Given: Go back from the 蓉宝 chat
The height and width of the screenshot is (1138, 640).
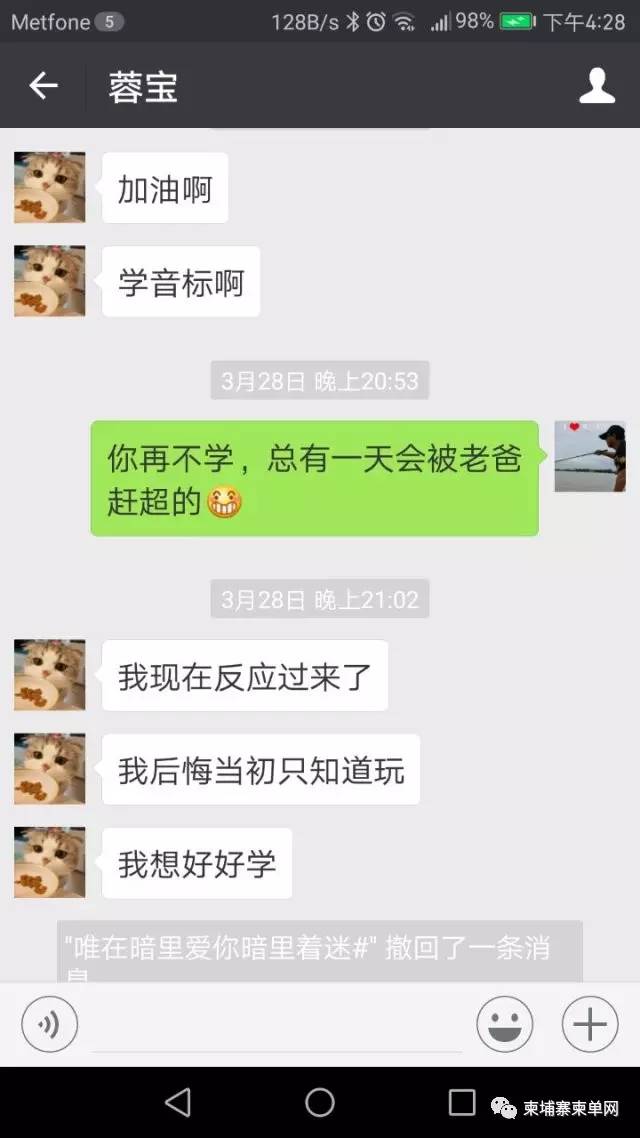Looking at the screenshot, I should (x=43, y=86).
